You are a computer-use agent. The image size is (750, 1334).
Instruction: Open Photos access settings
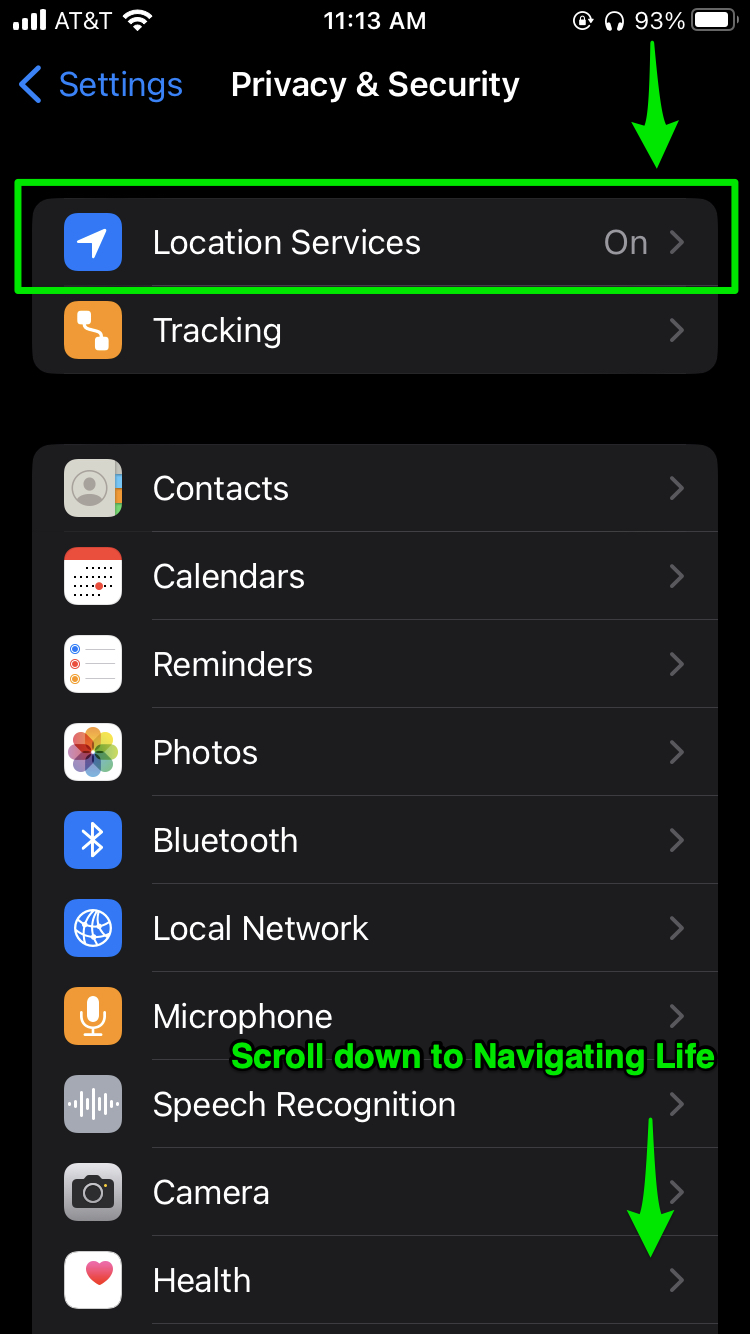(375, 752)
